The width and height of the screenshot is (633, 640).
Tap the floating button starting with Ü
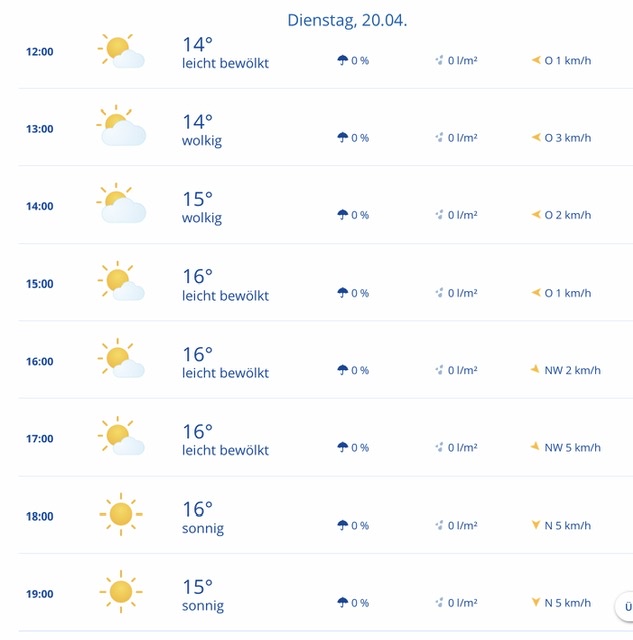[625, 606]
